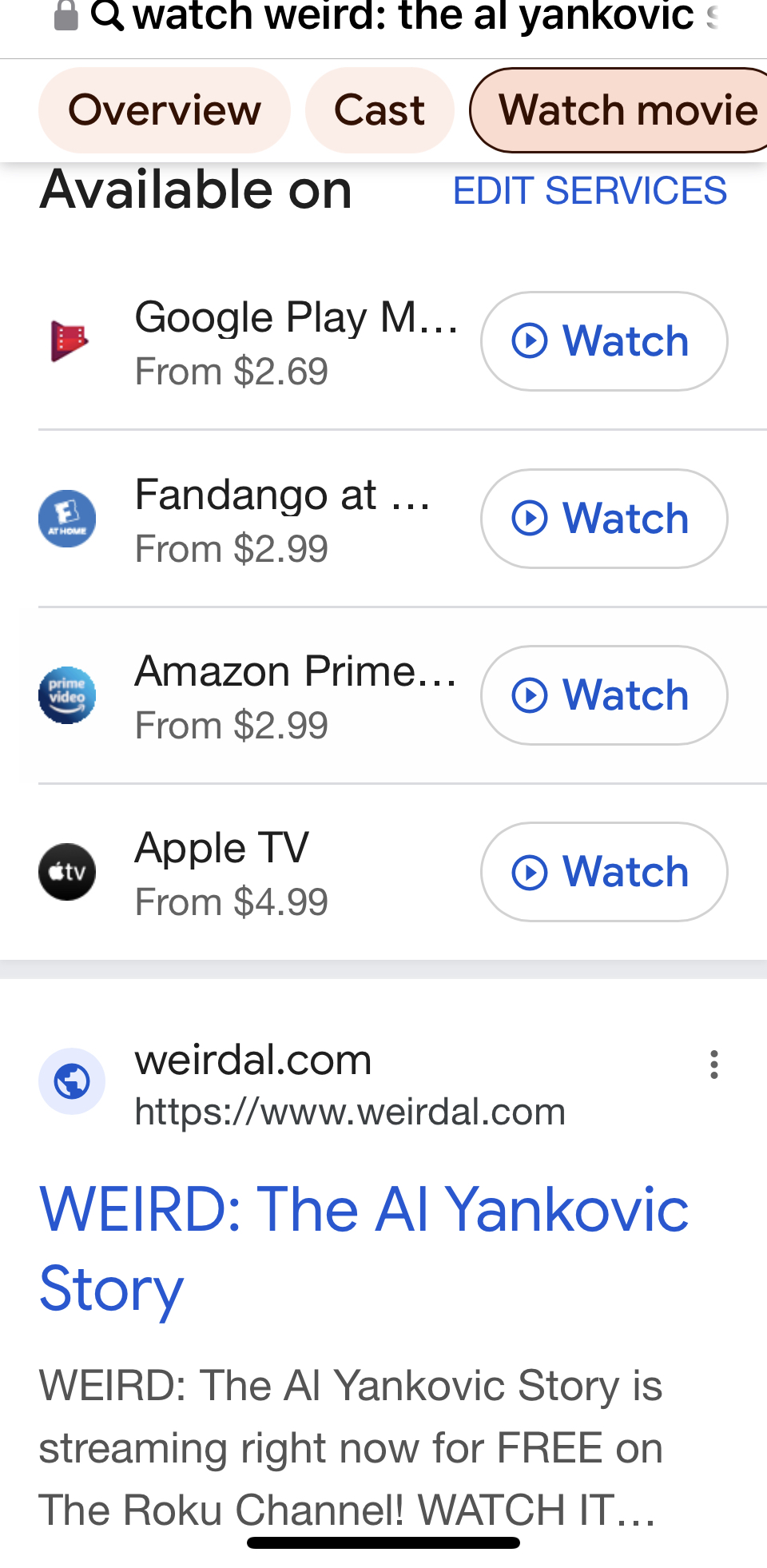Open Edit Services link
The width and height of the screenshot is (767, 1568).
tap(590, 191)
